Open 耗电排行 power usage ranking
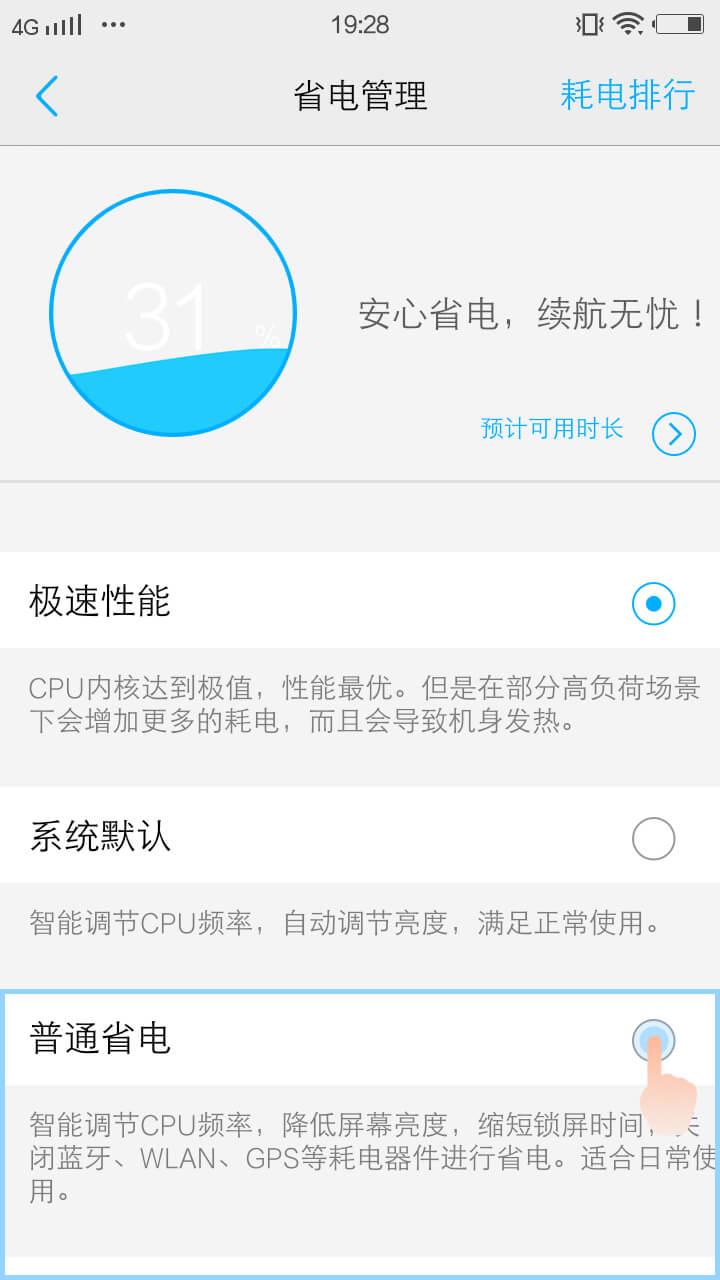Screen dimensions: 720x1280 [x=627, y=95]
